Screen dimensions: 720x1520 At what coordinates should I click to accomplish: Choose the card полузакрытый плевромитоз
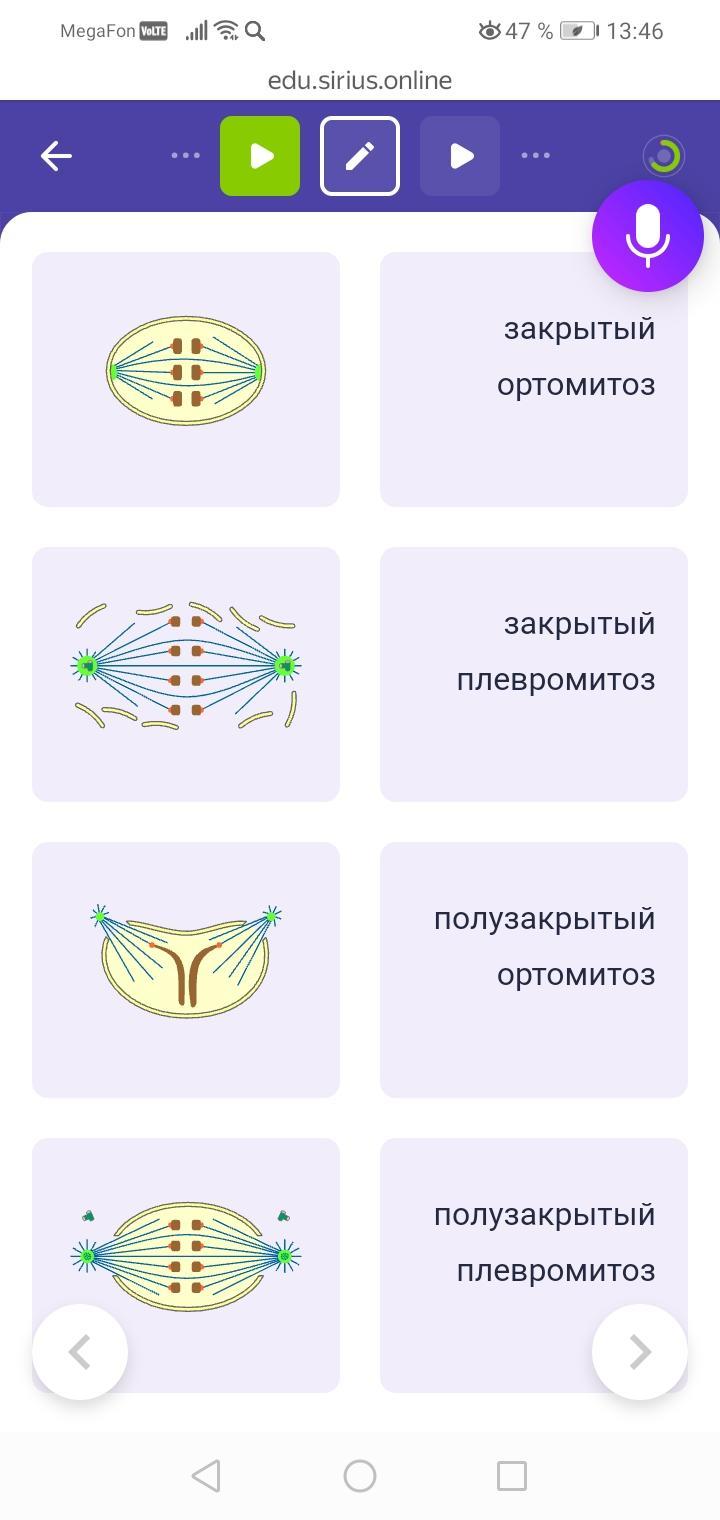pos(534,1265)
